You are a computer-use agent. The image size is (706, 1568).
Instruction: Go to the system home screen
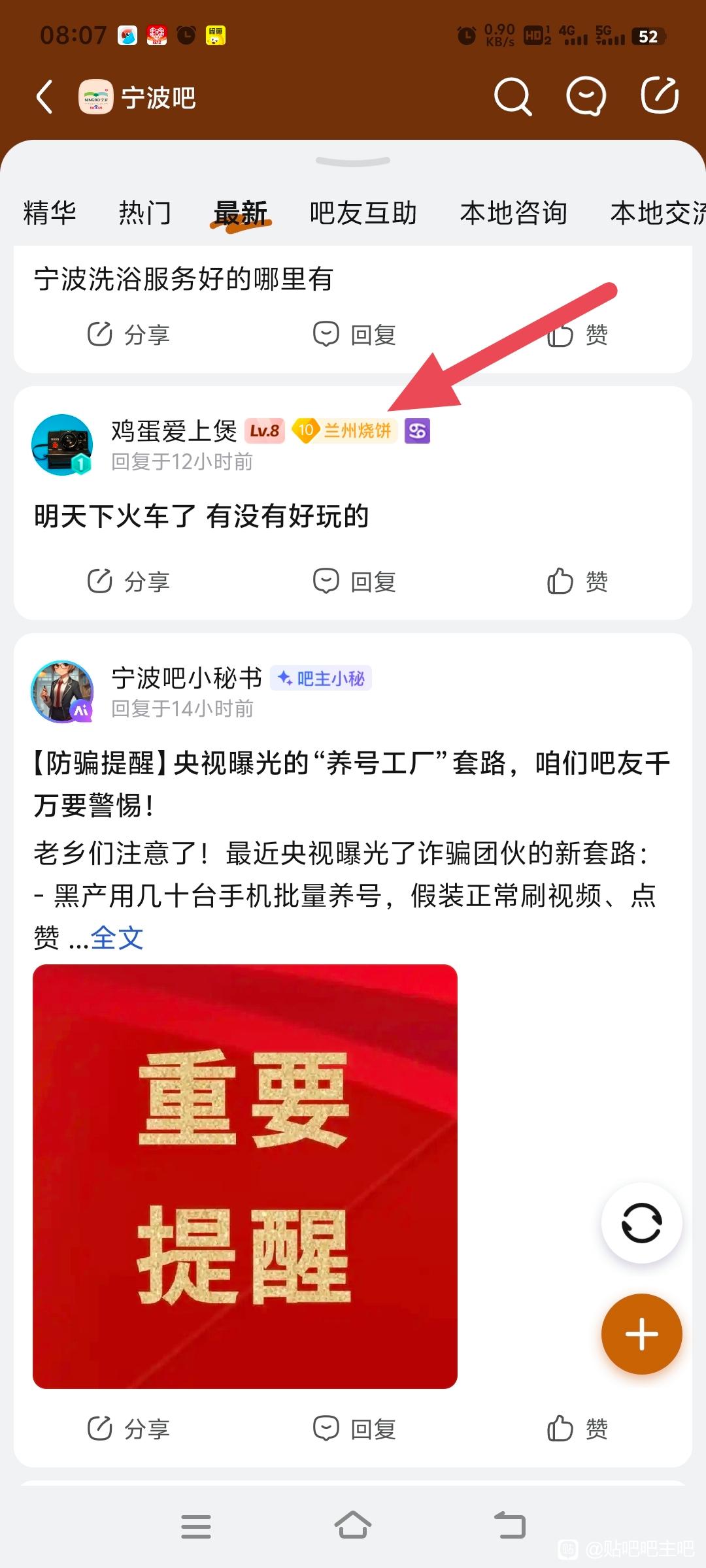[x=353, y=1526]
